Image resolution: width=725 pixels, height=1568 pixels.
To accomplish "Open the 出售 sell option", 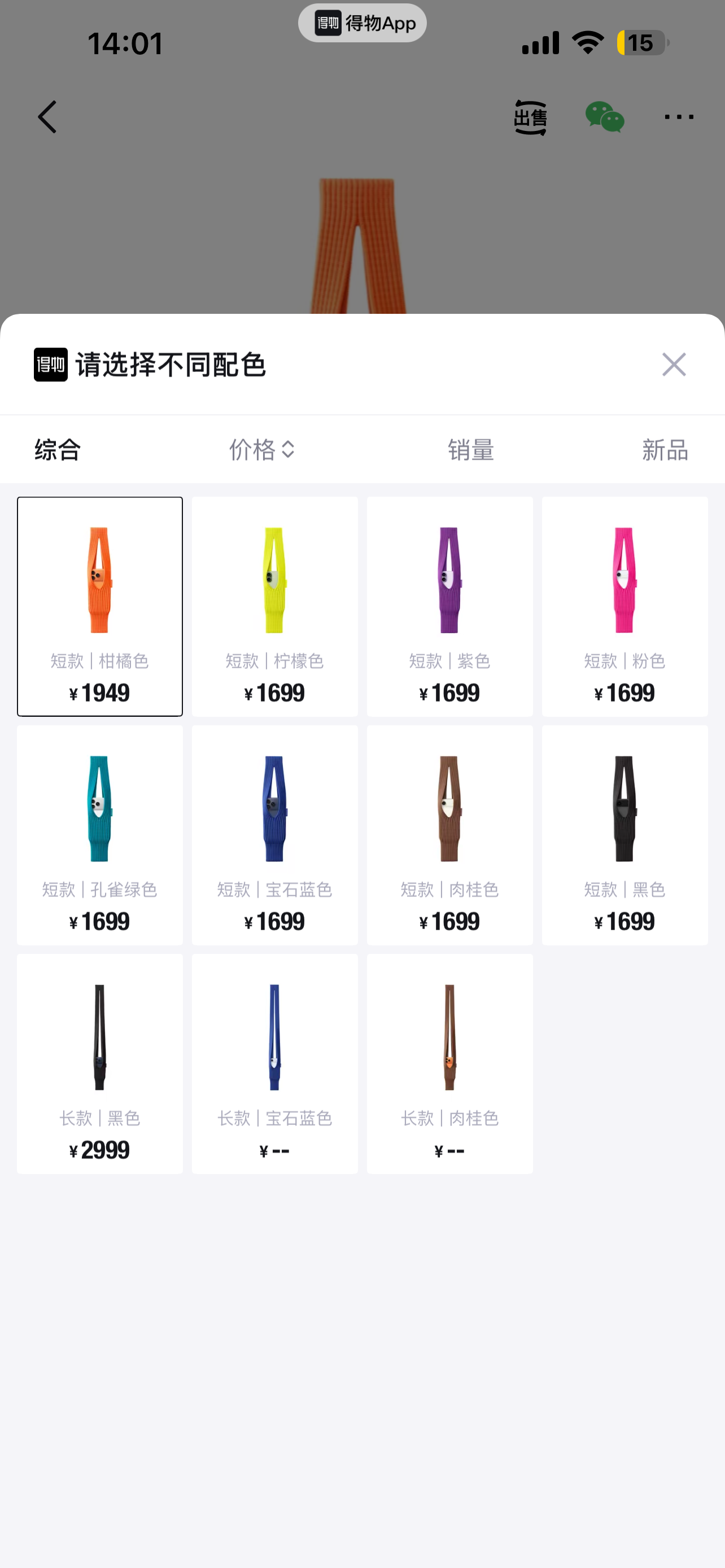I will (x=530, y=117).
